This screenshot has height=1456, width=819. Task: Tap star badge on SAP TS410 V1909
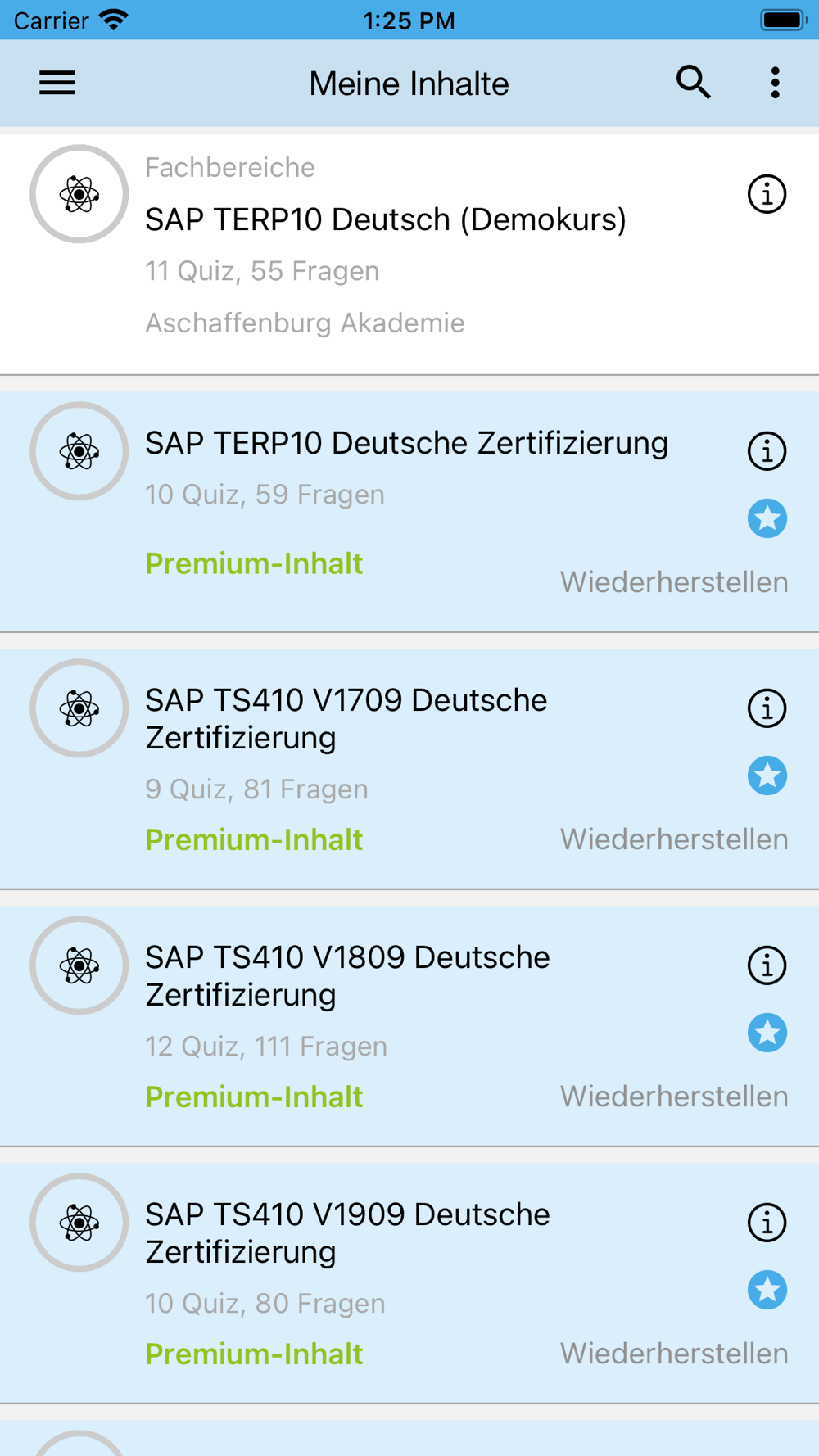767,1290
